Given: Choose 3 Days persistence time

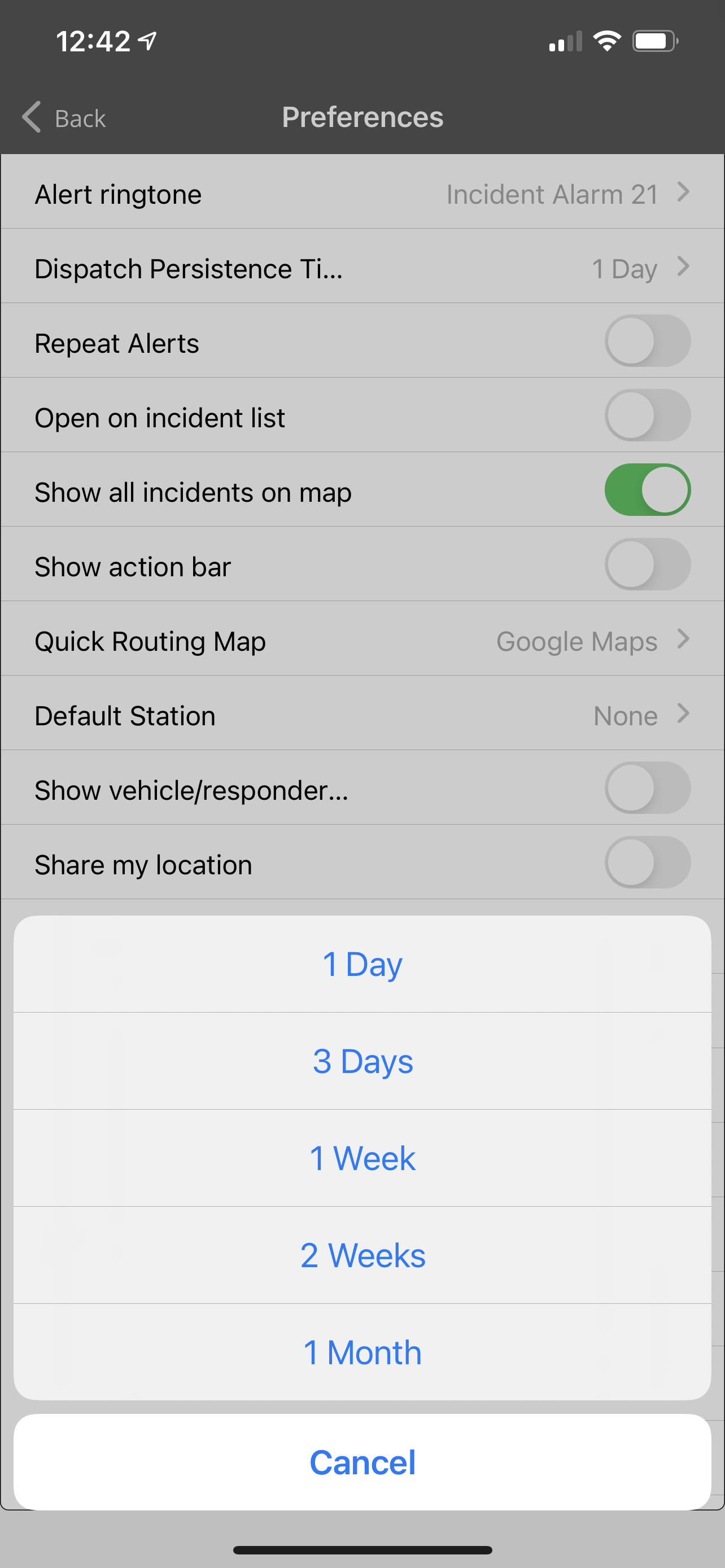Looking at the screenshot, I should coord(362,1061).
